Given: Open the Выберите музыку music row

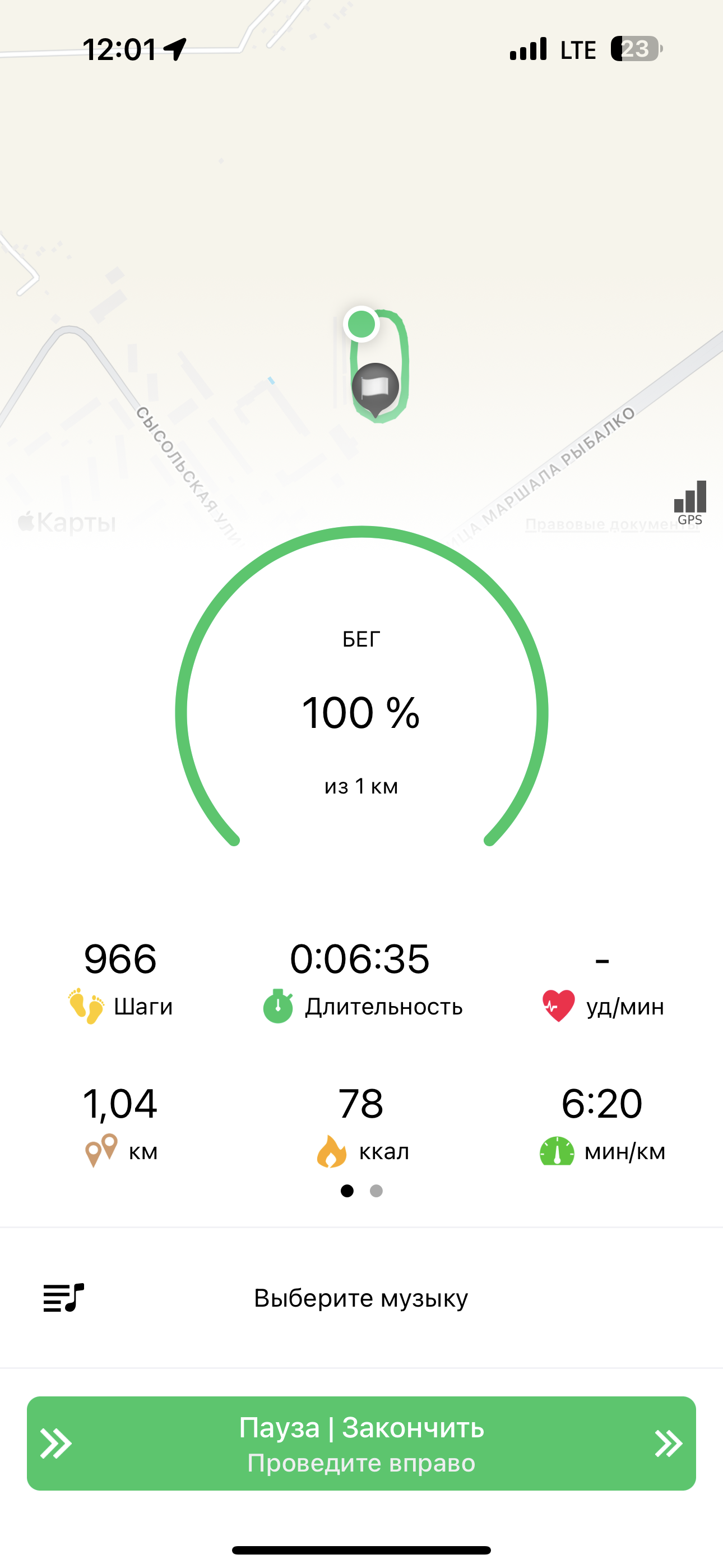Looking at the screenshot, I should coord(361,1298).
